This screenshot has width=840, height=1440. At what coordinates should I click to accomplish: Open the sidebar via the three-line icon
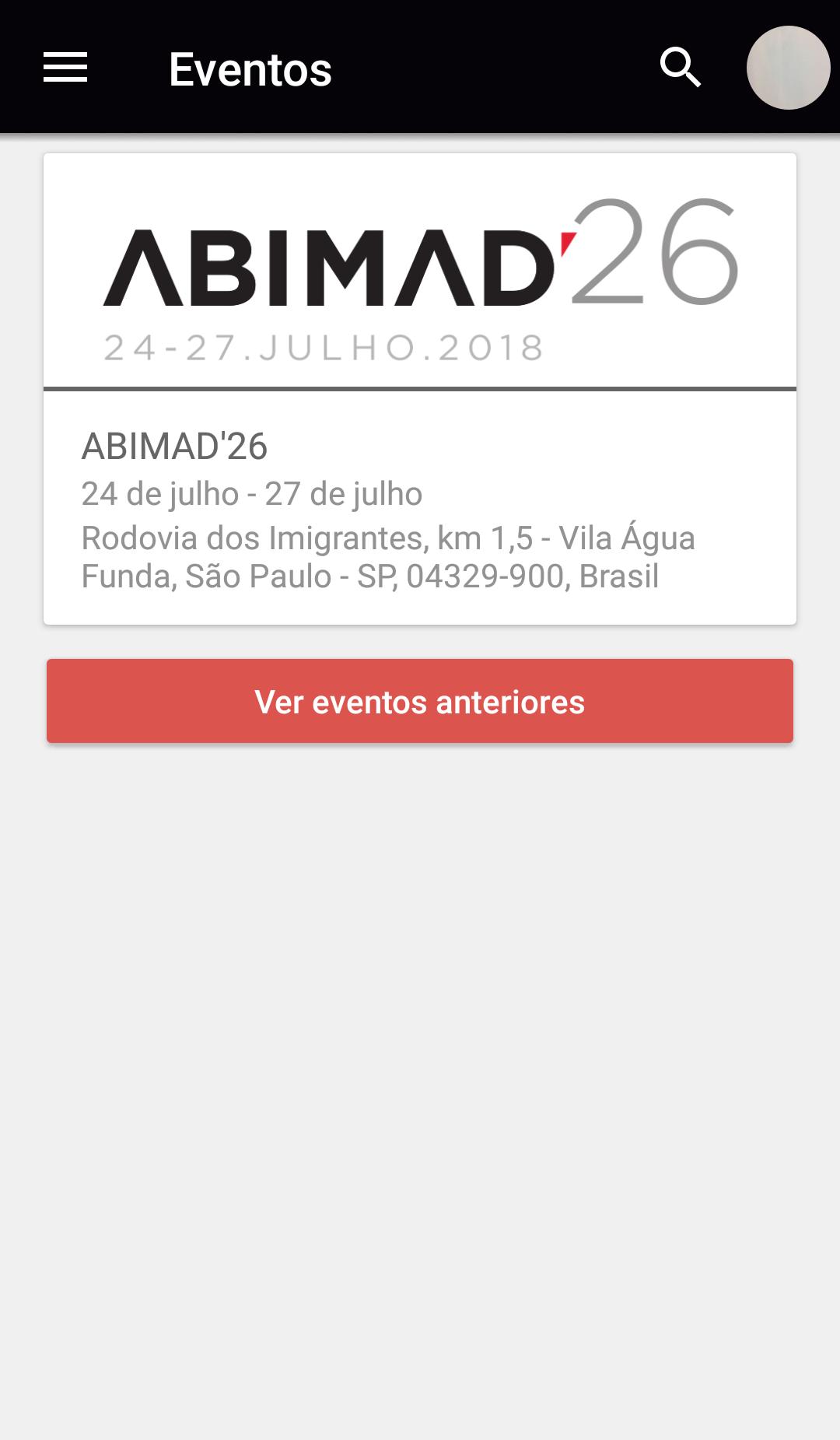tap(65, 68)
